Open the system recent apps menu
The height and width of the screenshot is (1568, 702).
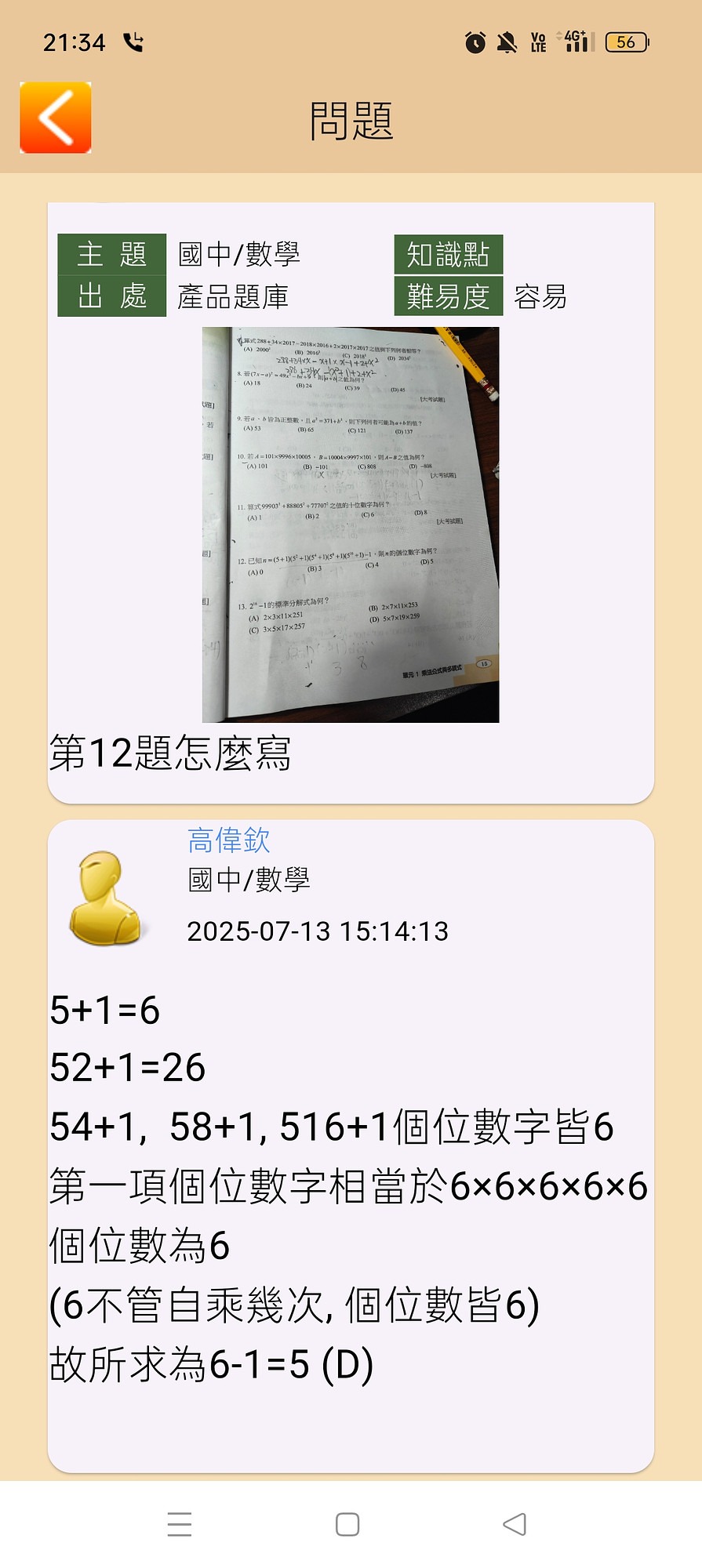(180, 1524)
